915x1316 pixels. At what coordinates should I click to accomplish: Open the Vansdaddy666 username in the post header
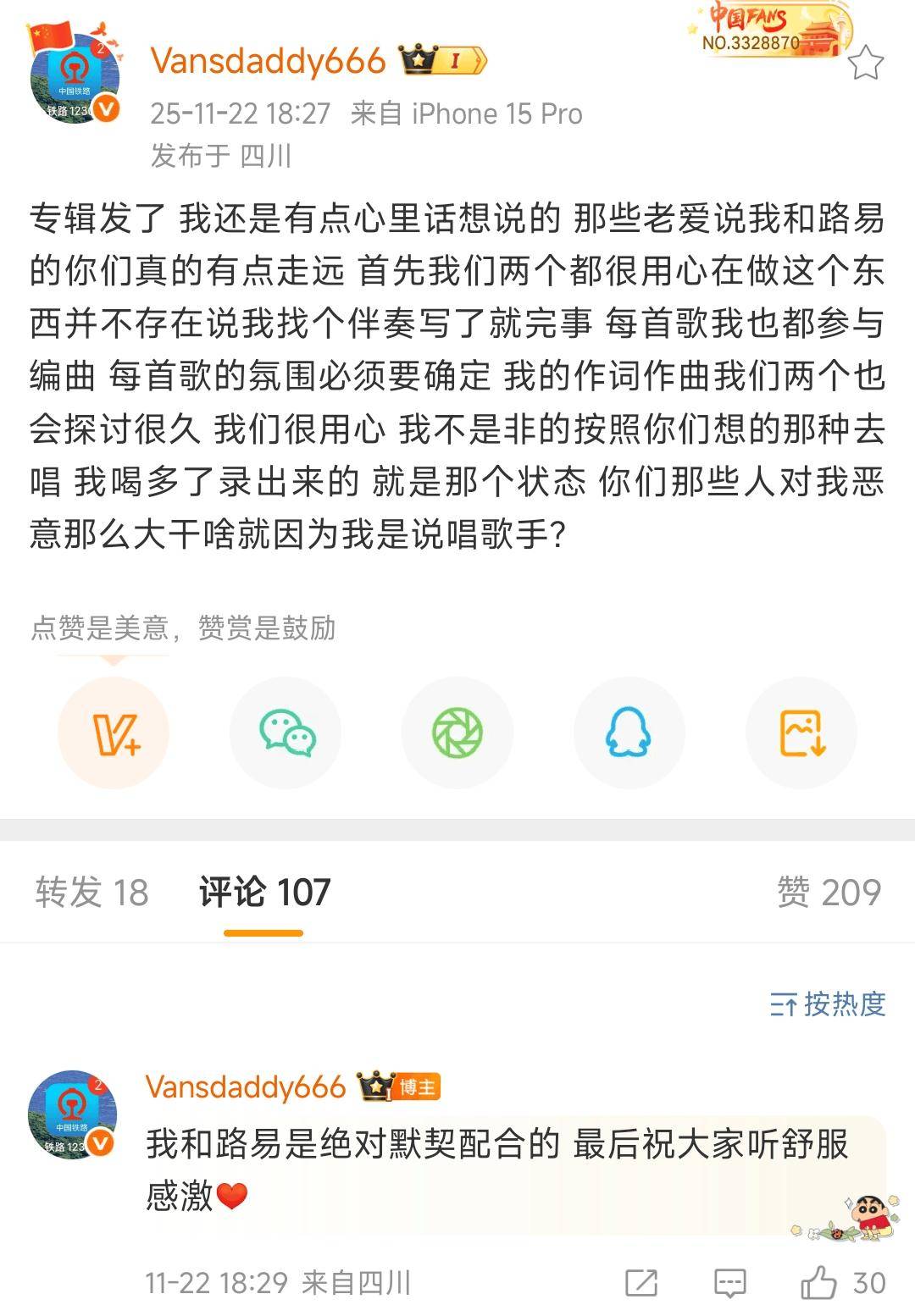tap(268, 61)
